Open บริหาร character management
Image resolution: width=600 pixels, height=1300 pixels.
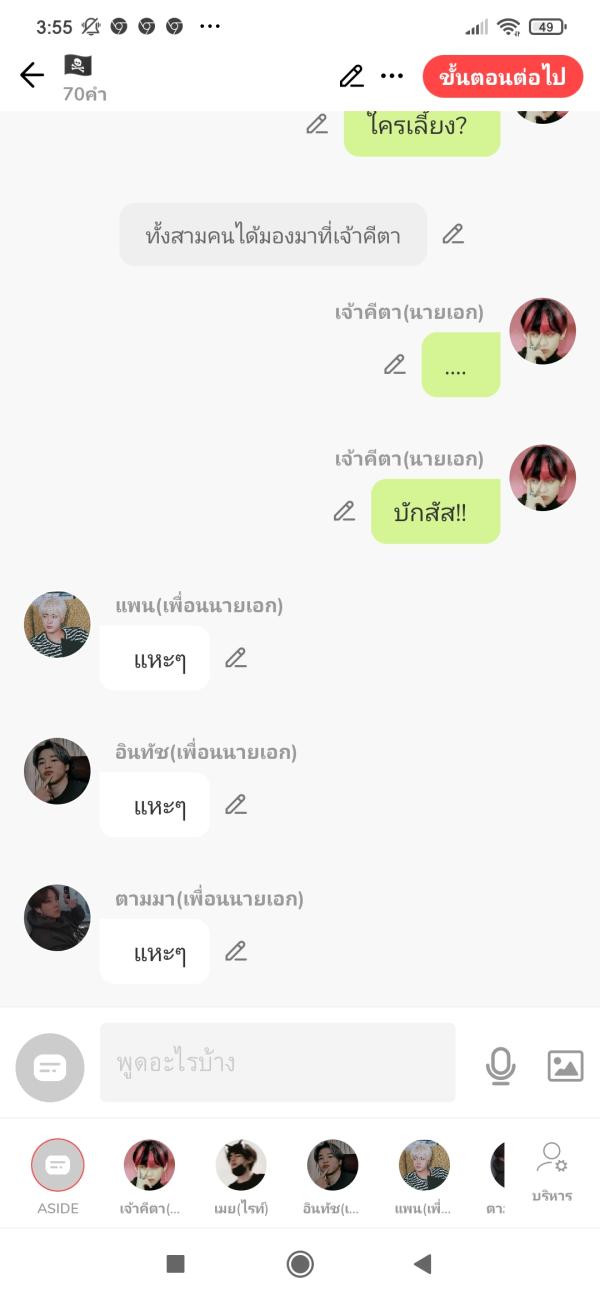(x=552, y=1170)
